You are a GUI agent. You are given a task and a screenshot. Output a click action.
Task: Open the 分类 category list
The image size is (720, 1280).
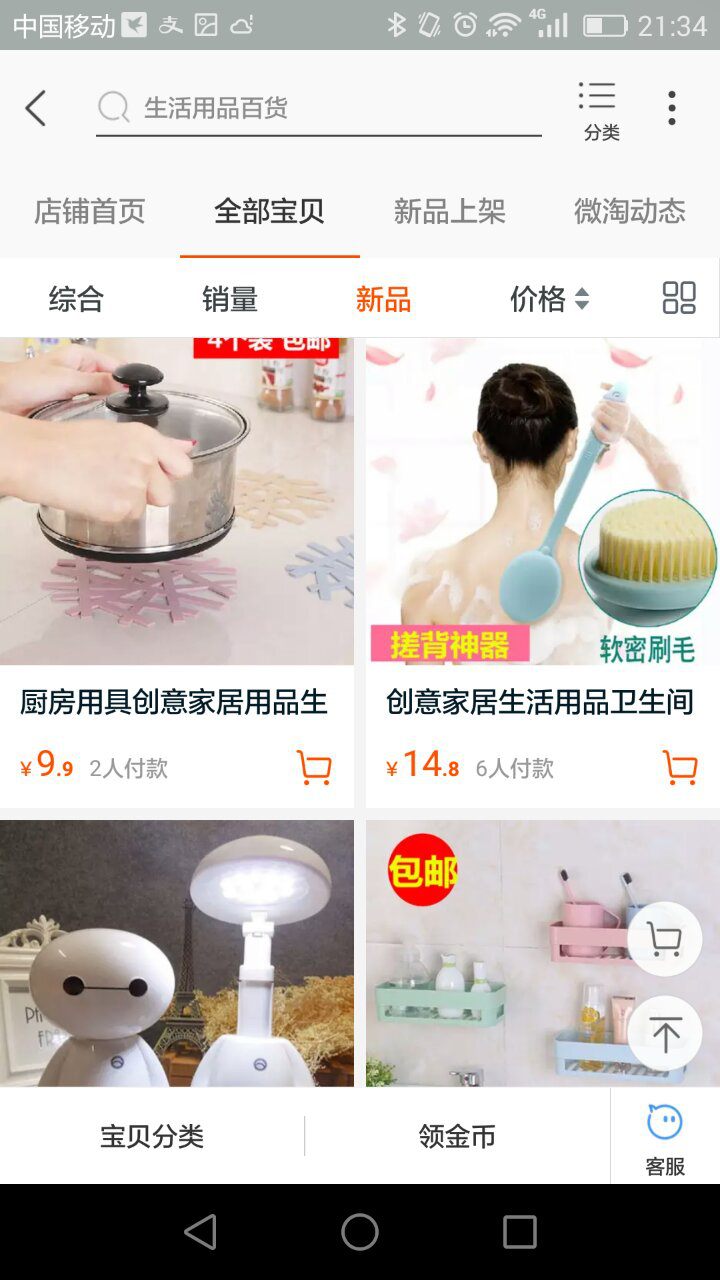pyautogui.click(x=600, y=110)
